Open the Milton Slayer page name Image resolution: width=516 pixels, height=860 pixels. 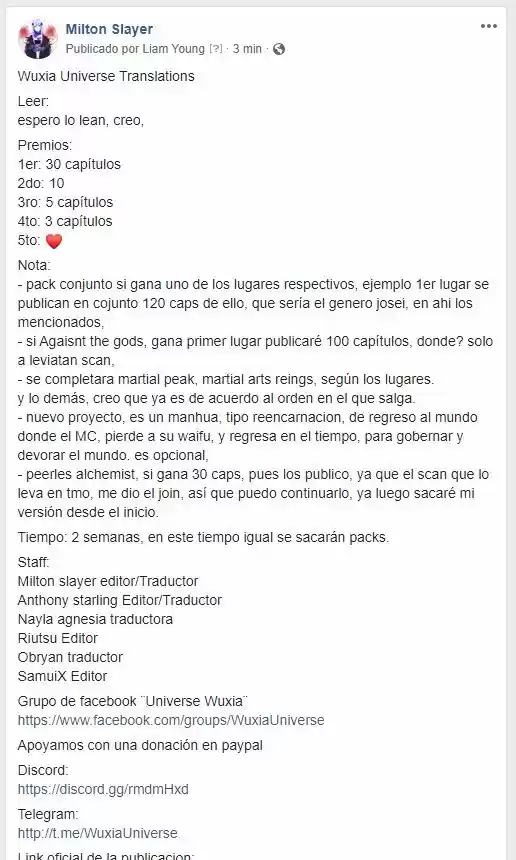(109, 29)
